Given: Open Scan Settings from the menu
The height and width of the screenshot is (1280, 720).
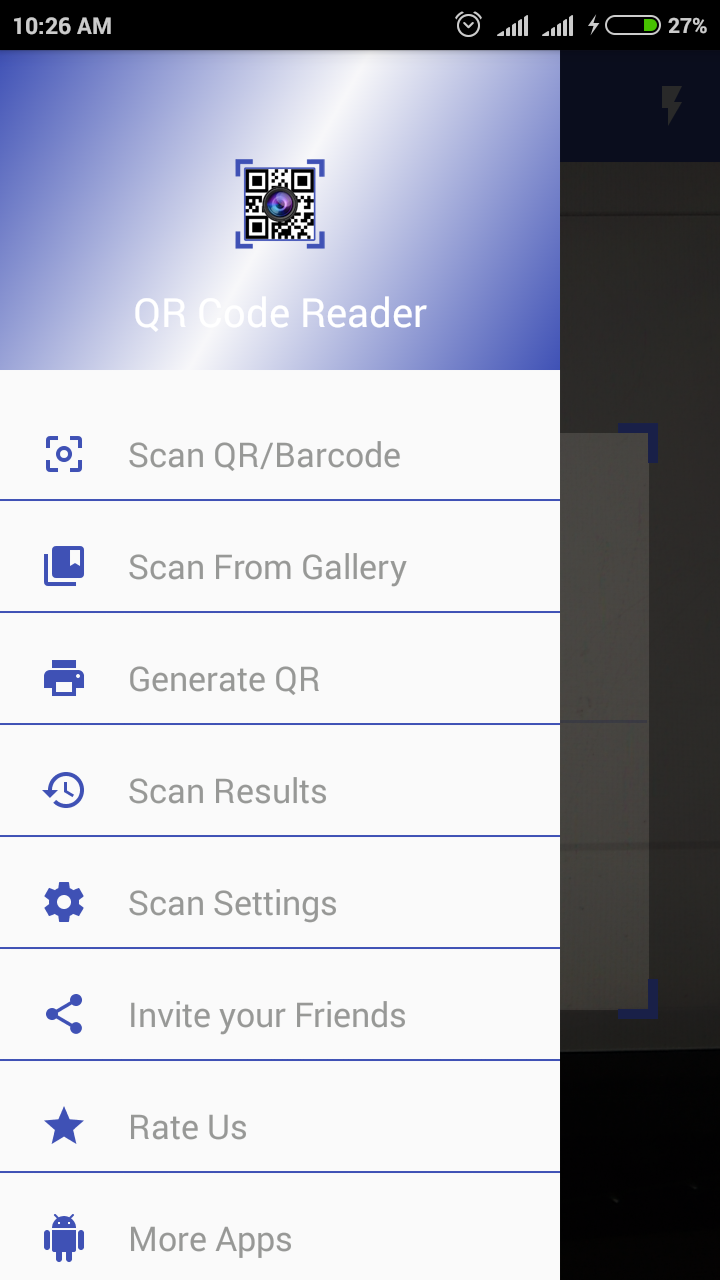Looking at the screenshot, I should click(x=232, y=903).
